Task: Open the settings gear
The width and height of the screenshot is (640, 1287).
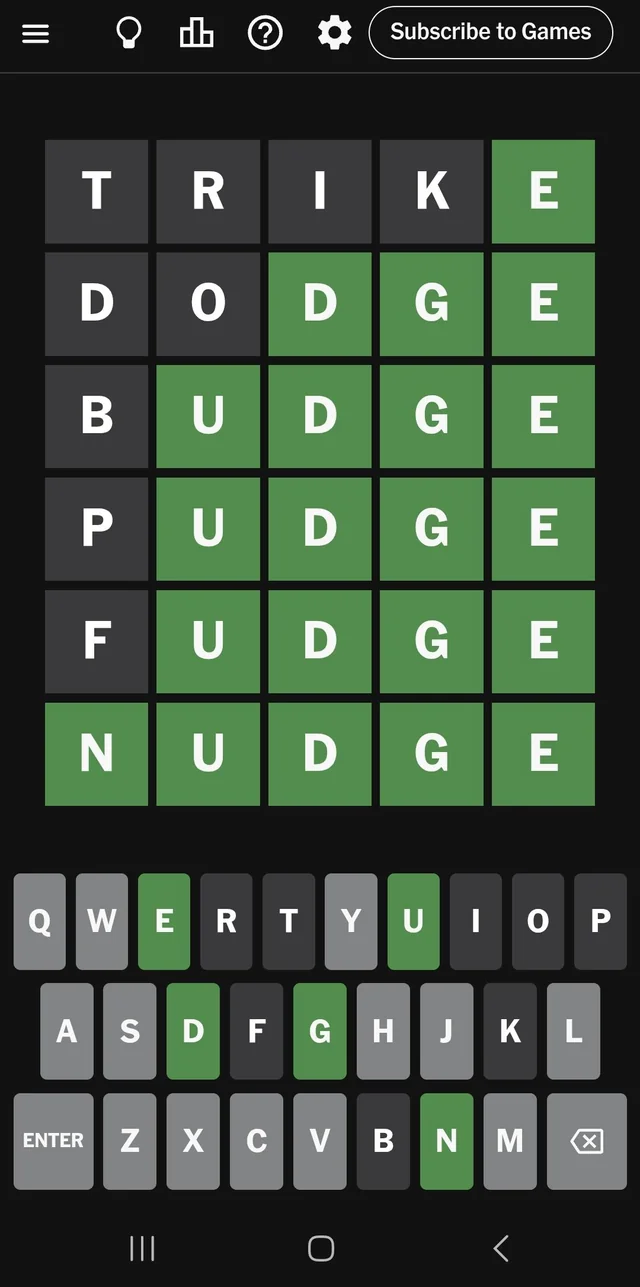Action: pos(334,33)
